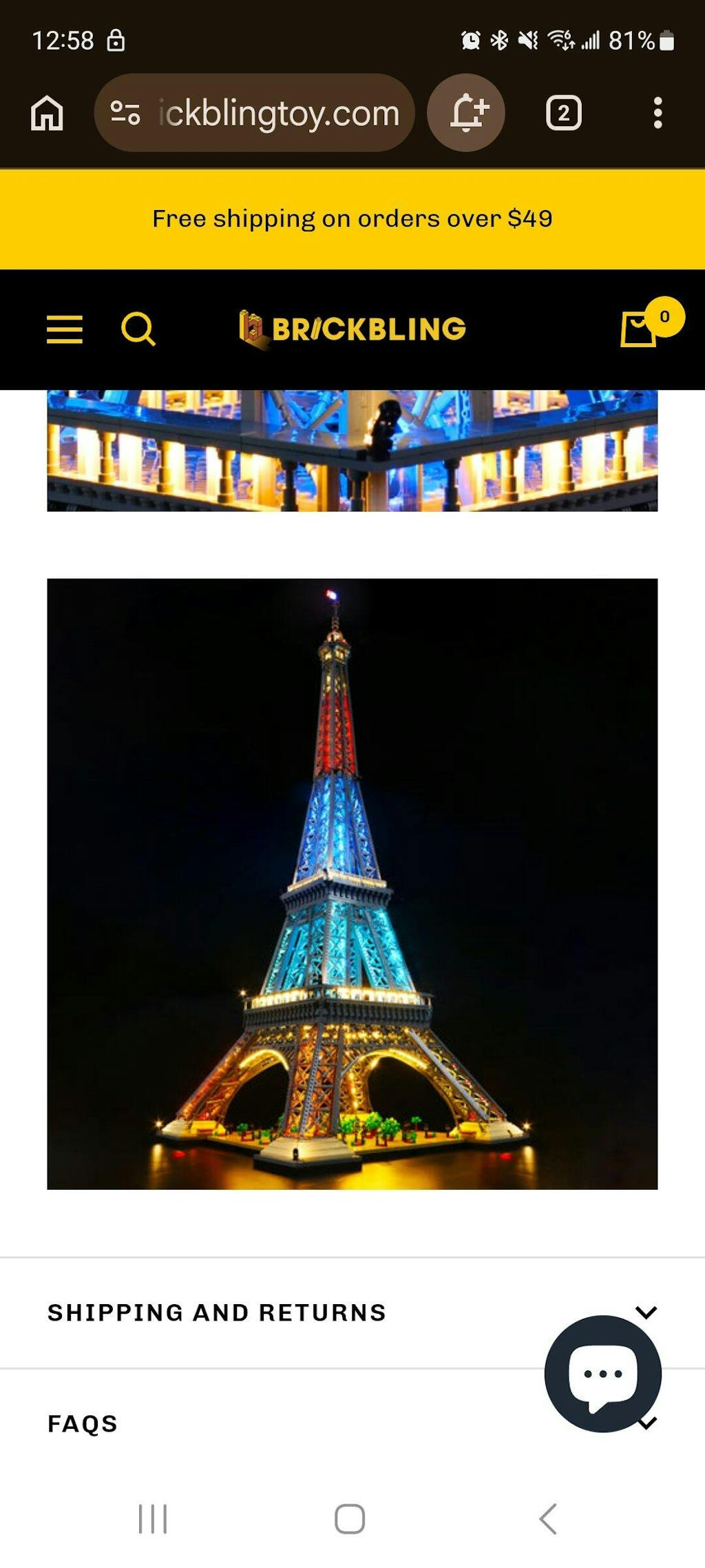Image resolution: width=705 pixels, height=1568 pixels.
Task: Open recent apps from navigation bar
Action: point(153,1518)
